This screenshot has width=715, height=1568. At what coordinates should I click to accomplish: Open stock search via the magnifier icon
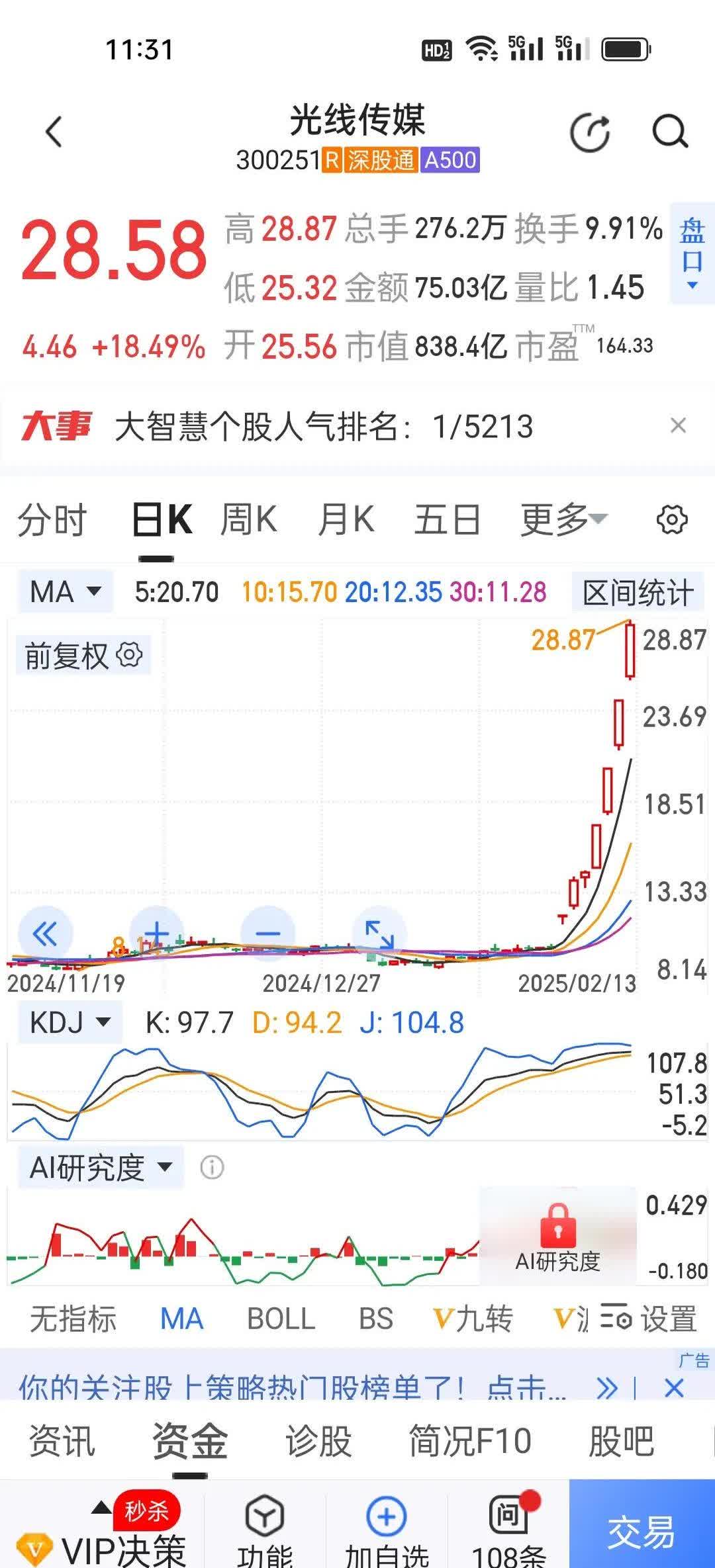coord(671,132)
